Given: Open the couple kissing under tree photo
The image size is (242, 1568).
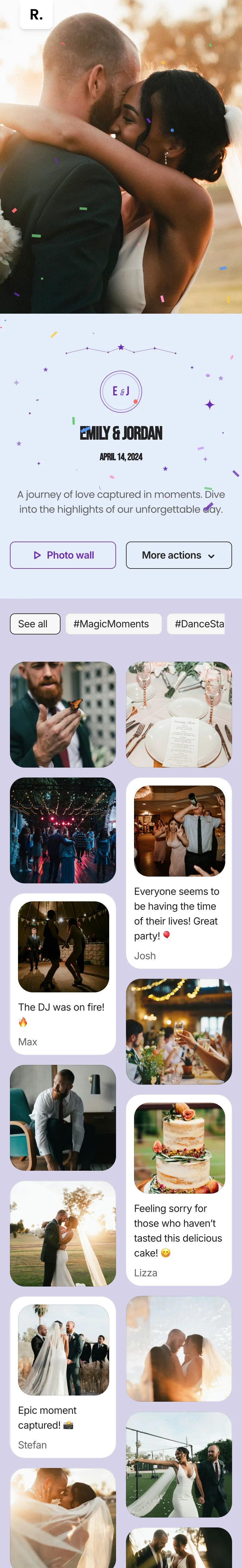Looking at the screenshot, I should [x=63, y=1234].
